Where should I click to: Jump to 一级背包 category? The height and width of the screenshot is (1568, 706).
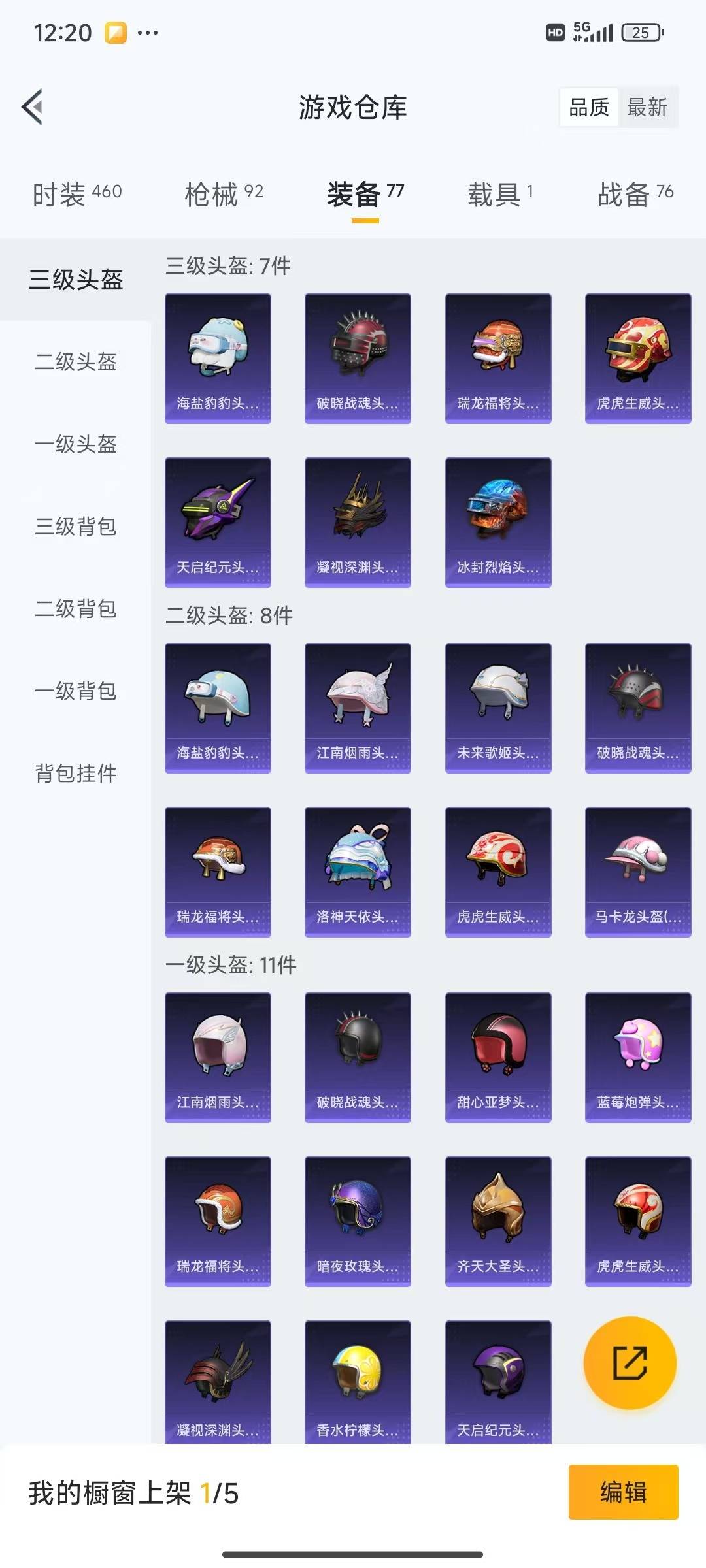click(x=76, y=691)
